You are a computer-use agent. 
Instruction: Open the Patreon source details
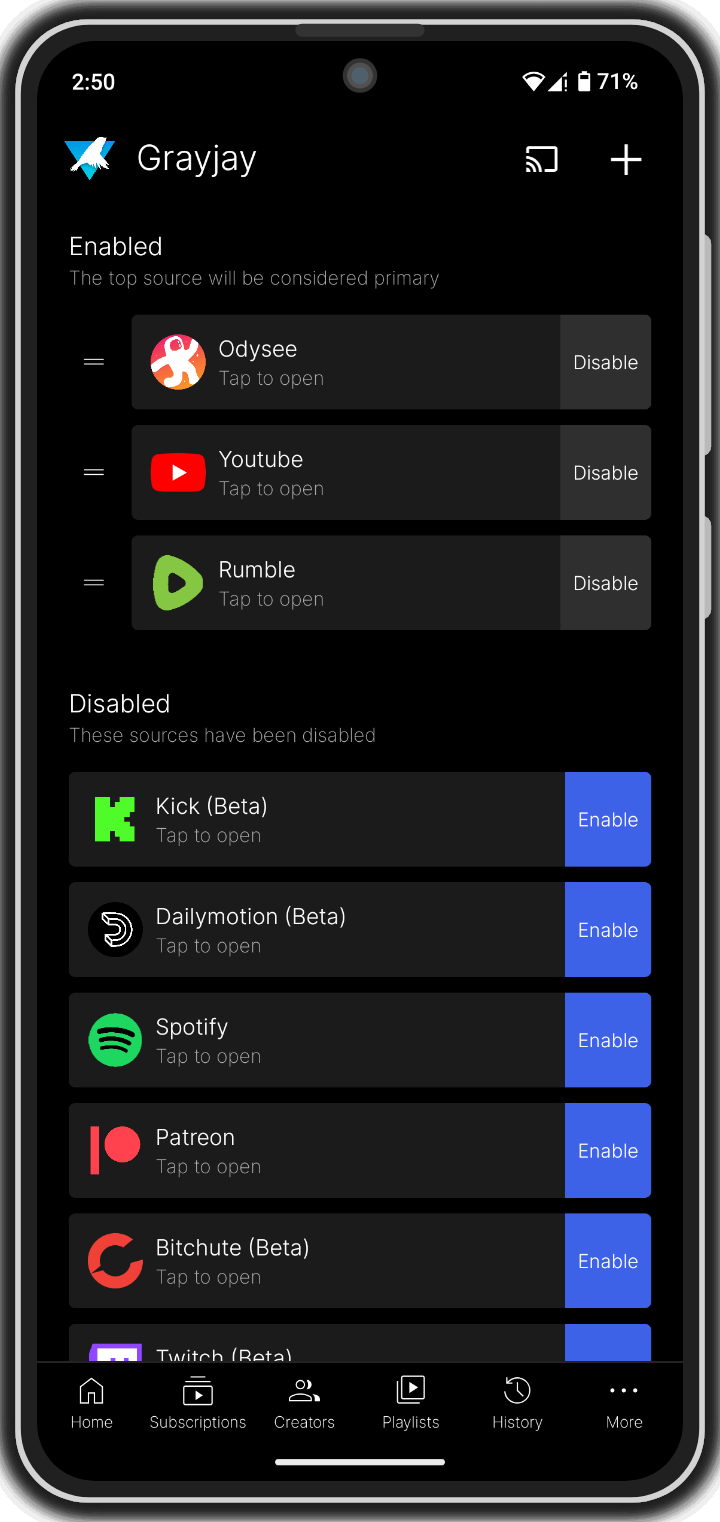pyautogui.click(x=316, y=1150)
